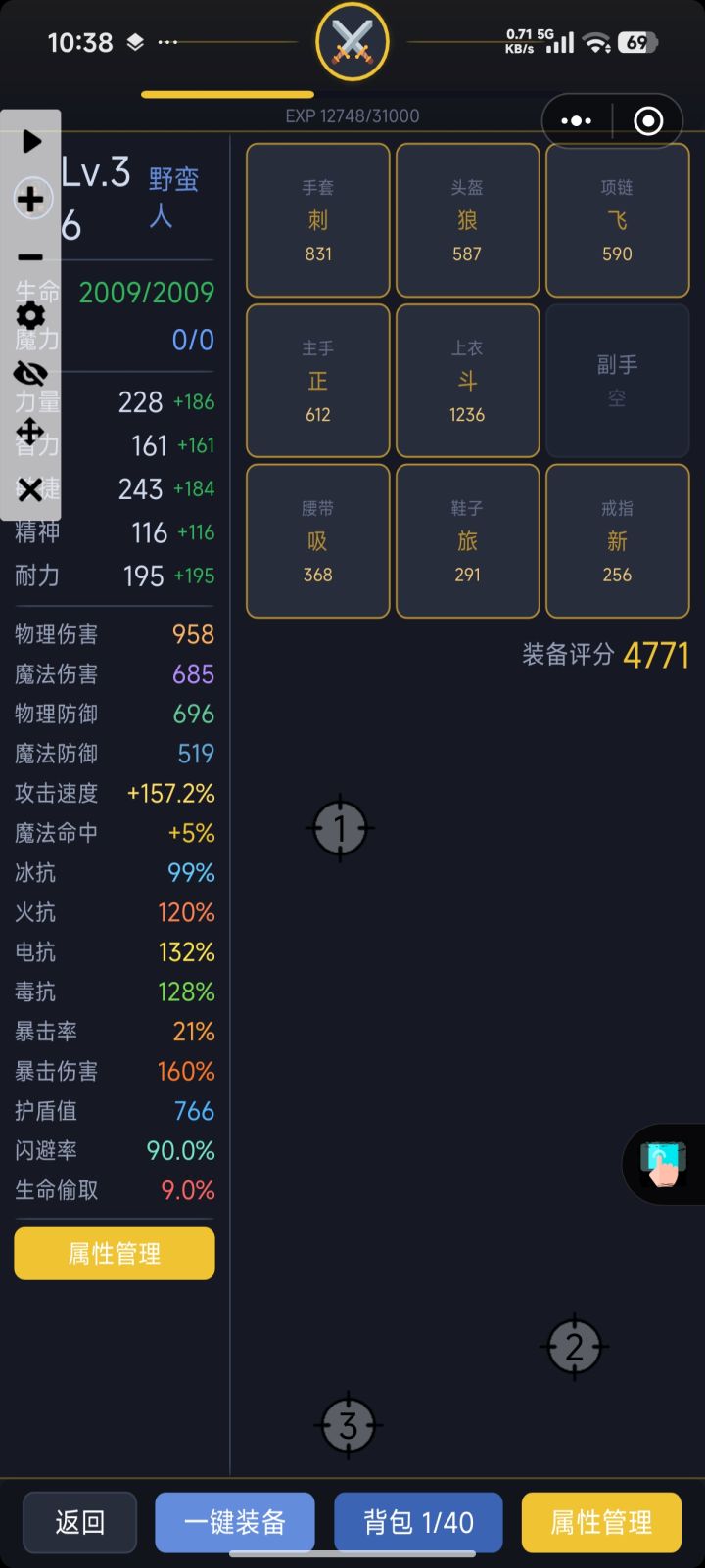Click the 项链 slot showing 飞
This screenshot has width=705, height=1568.
[617, 219]
